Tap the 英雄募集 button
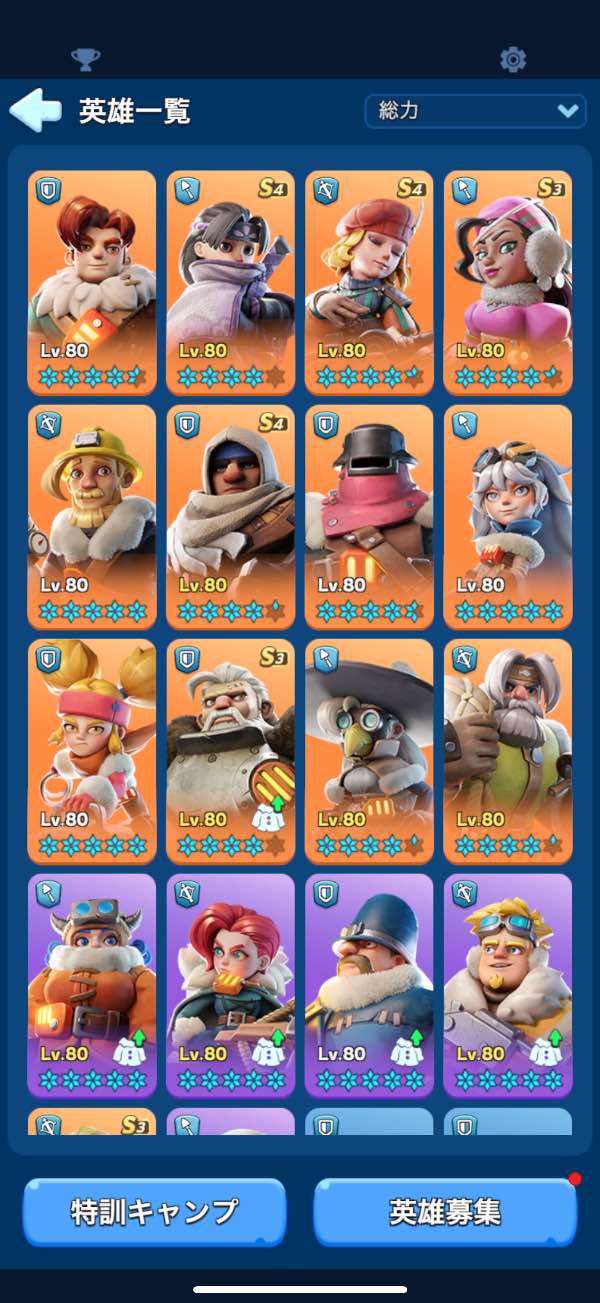The image size is (600, 1303). point(445,1211)
